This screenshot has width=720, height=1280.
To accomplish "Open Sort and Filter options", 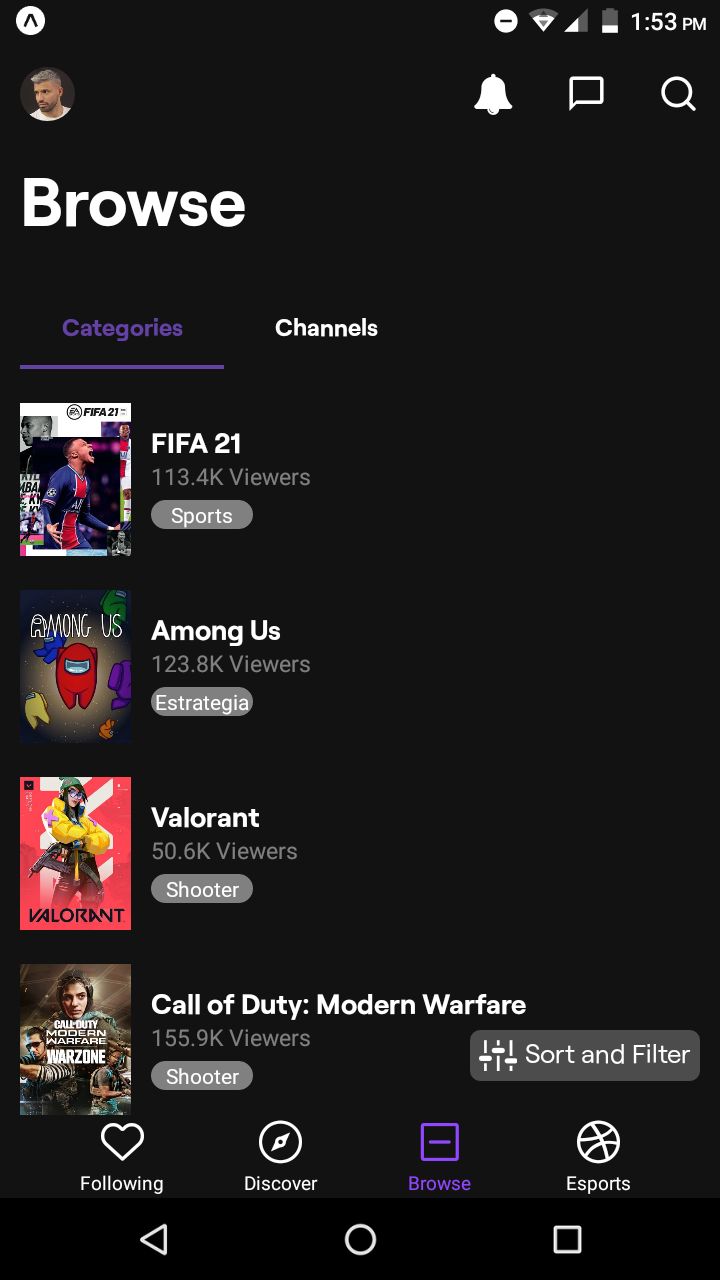I will coord(585,1055).
